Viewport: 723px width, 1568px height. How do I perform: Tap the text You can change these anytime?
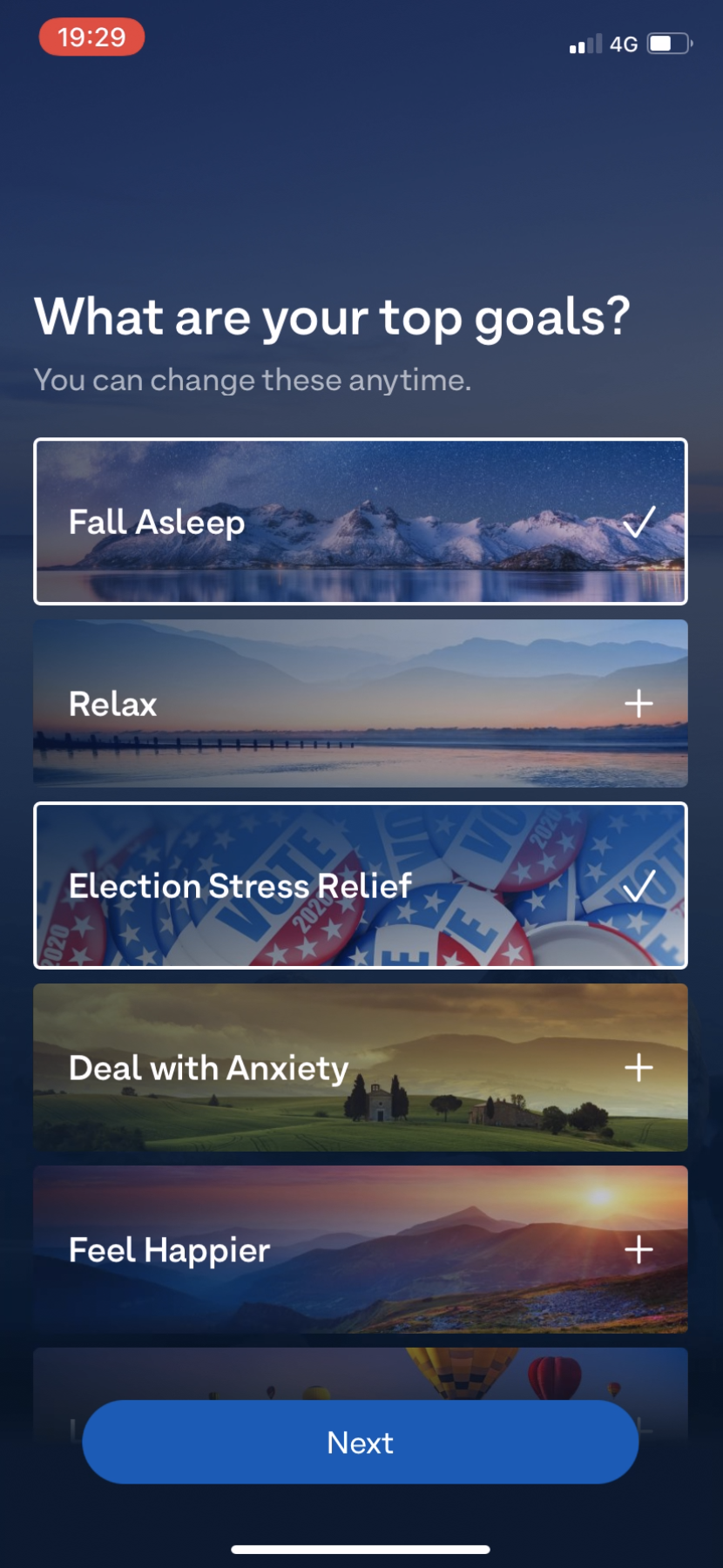point(251,380)
